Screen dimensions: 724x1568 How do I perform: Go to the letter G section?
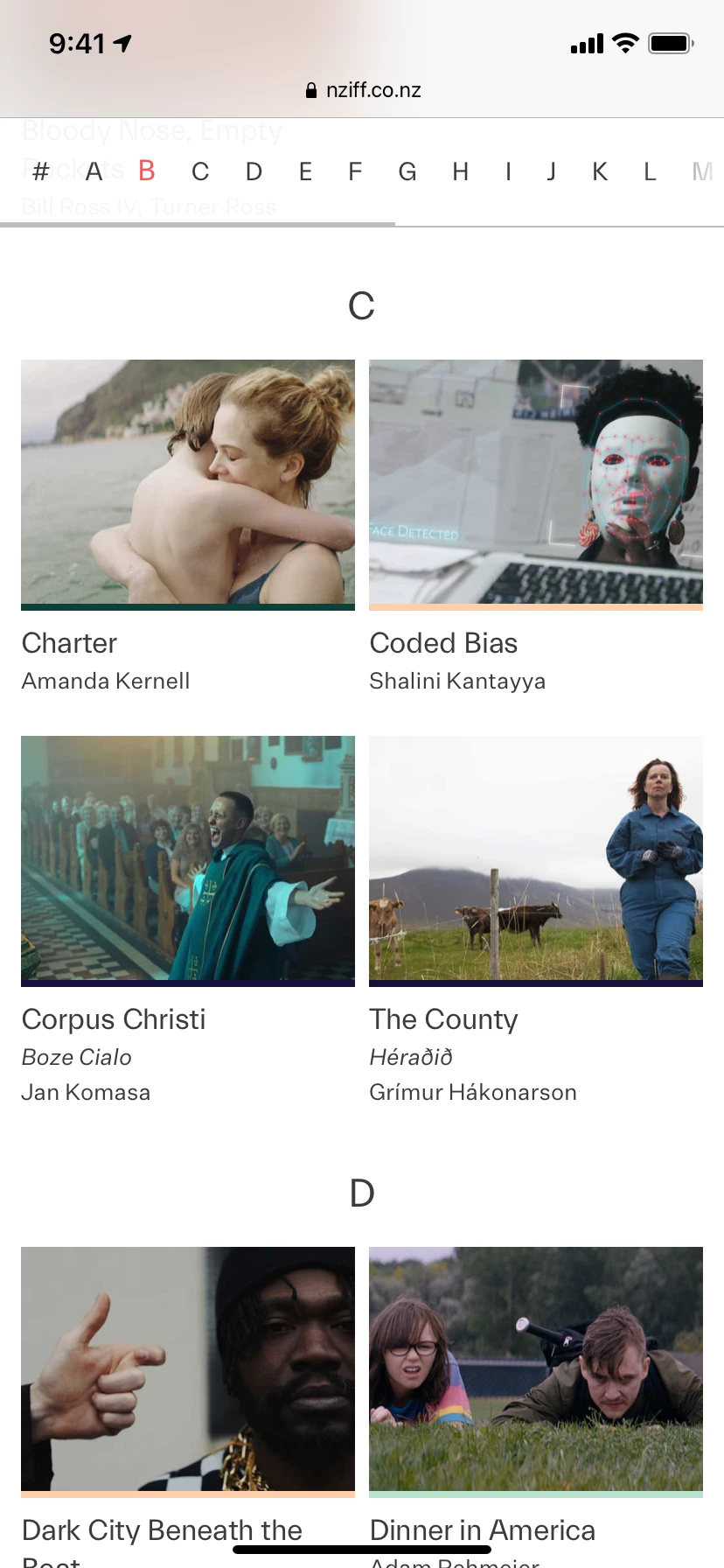(407, 171)
